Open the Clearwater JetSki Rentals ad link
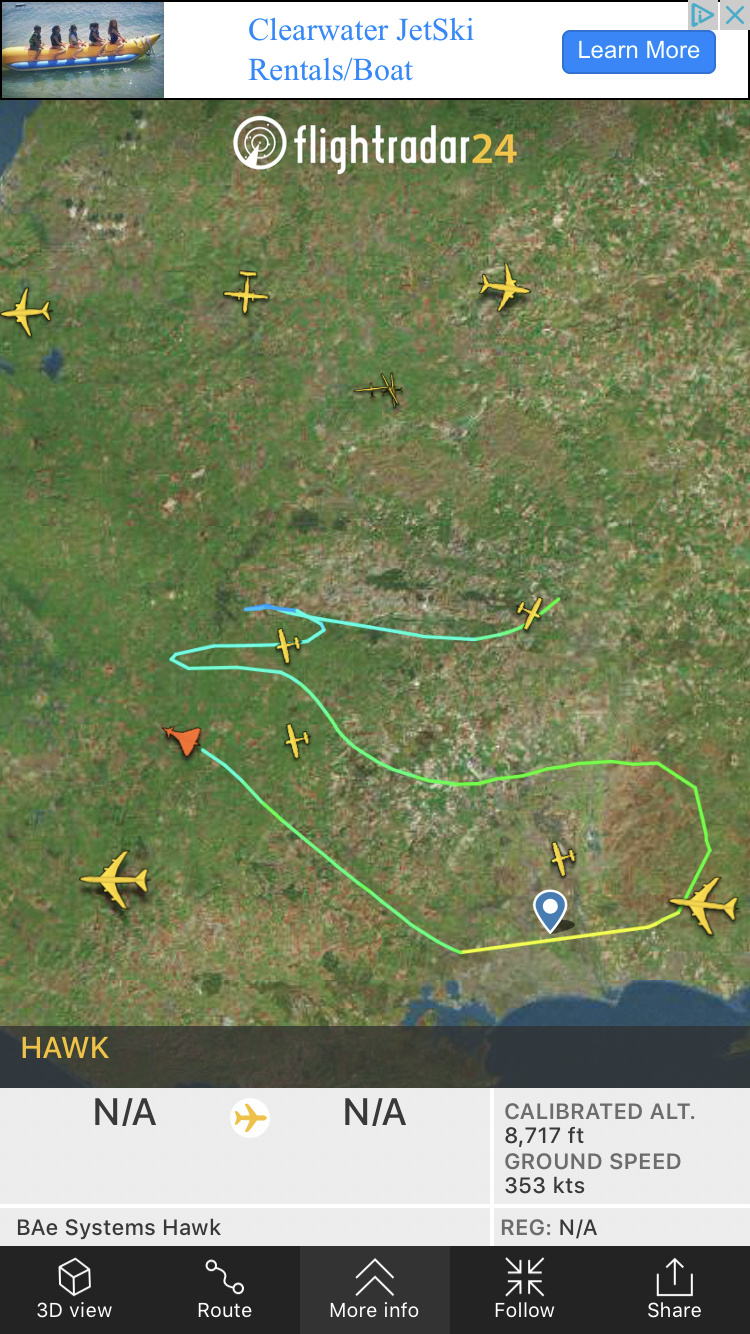This screenshot has height=1334, width=750. [x=360, y=50]
